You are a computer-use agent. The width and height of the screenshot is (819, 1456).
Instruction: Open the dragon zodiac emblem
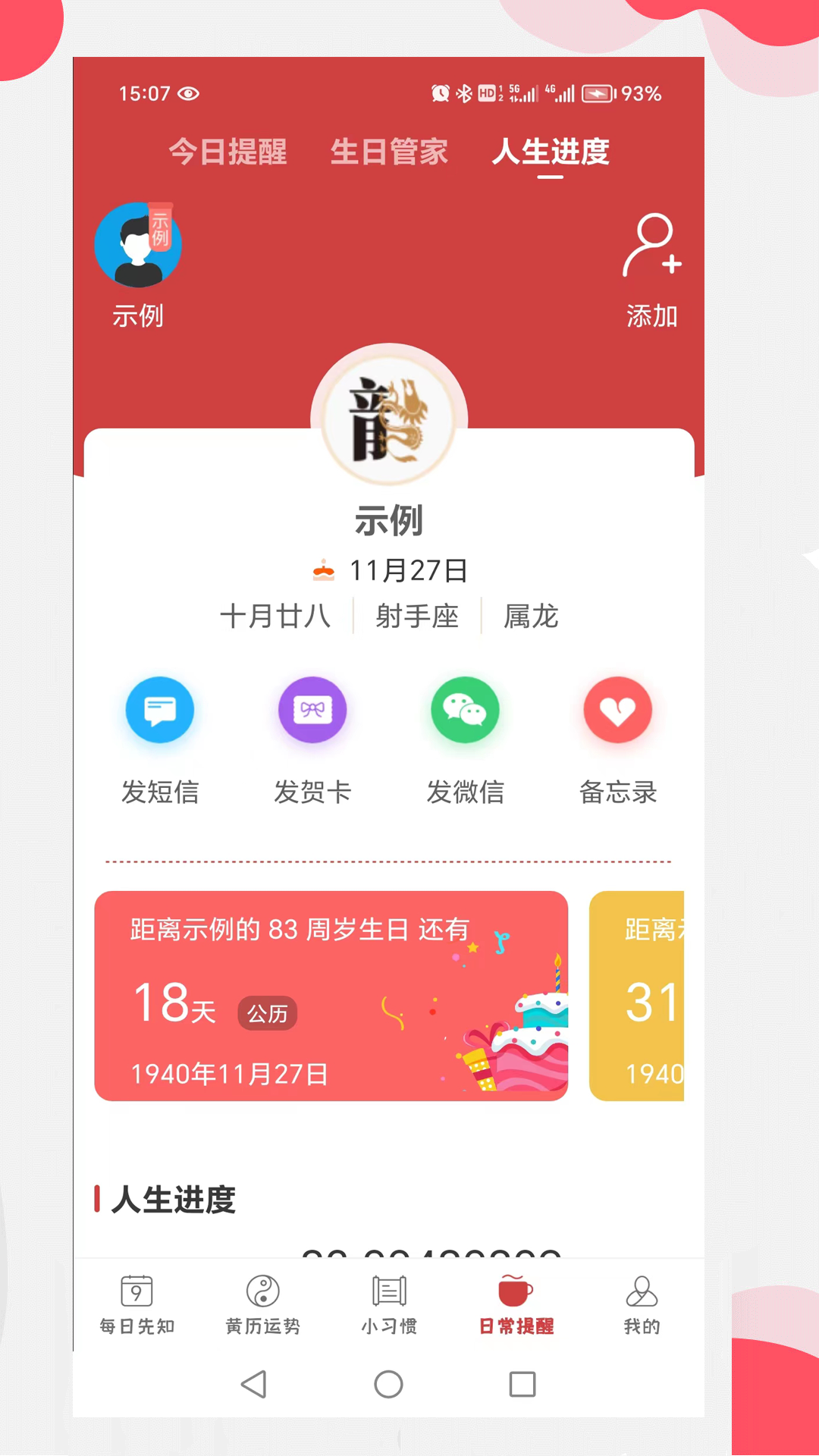[x=388, y=417]
